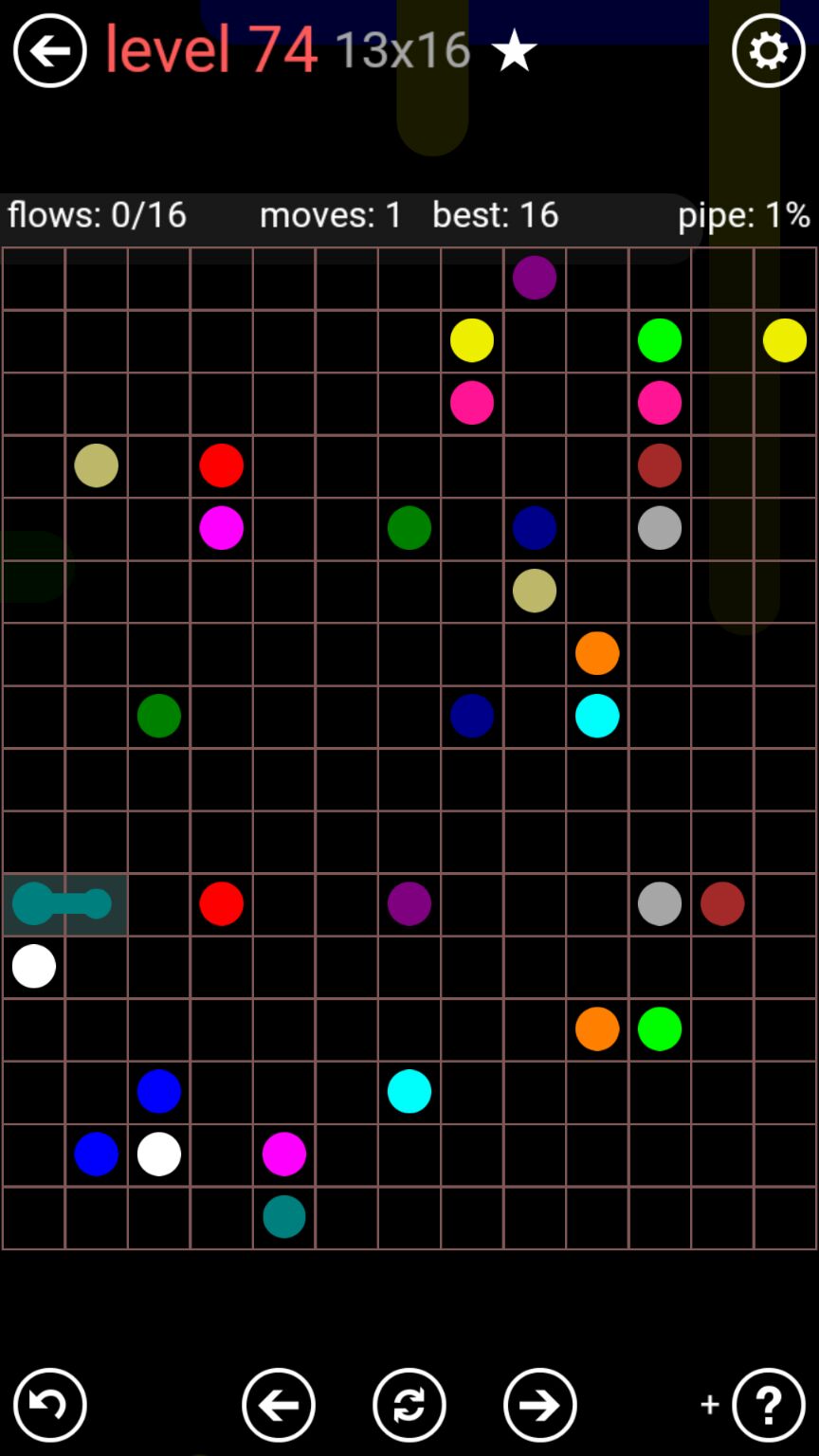Select the yellow dot at the right edge
Screen dimensions: 819x1456
pyautogui.click(x=785, y=340)
